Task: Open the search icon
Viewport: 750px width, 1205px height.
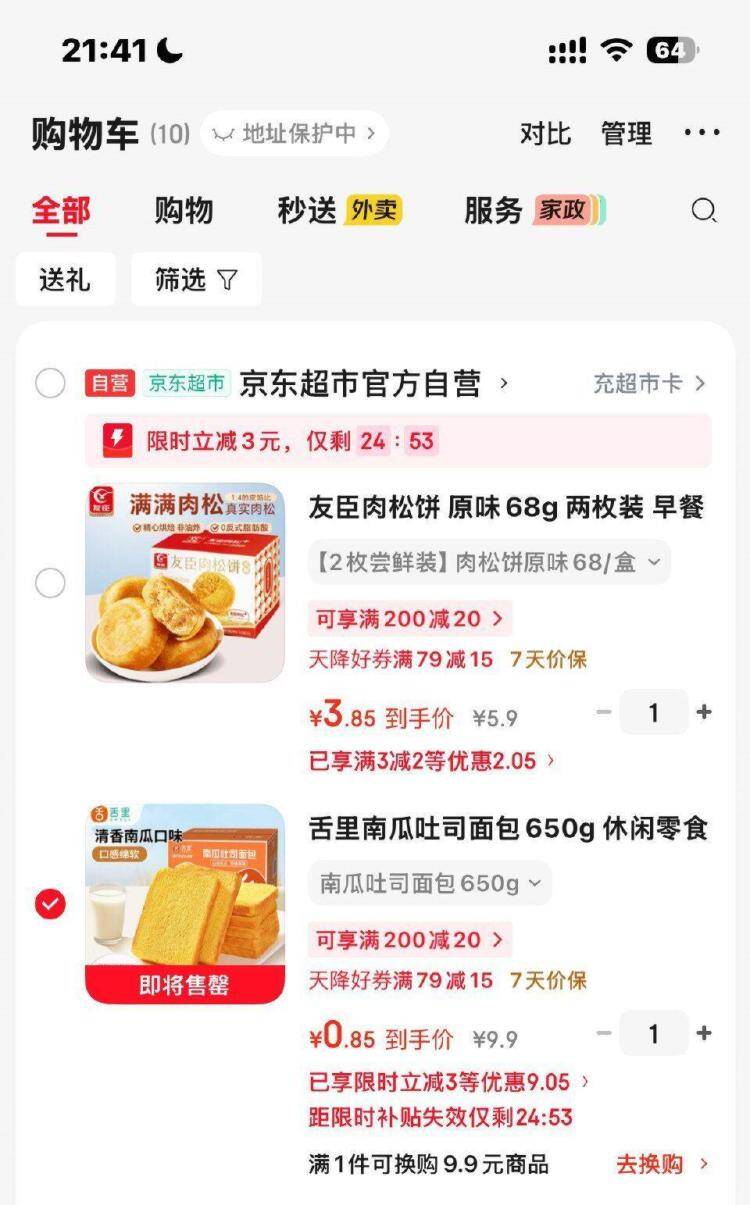Action: tap(704, 211)
